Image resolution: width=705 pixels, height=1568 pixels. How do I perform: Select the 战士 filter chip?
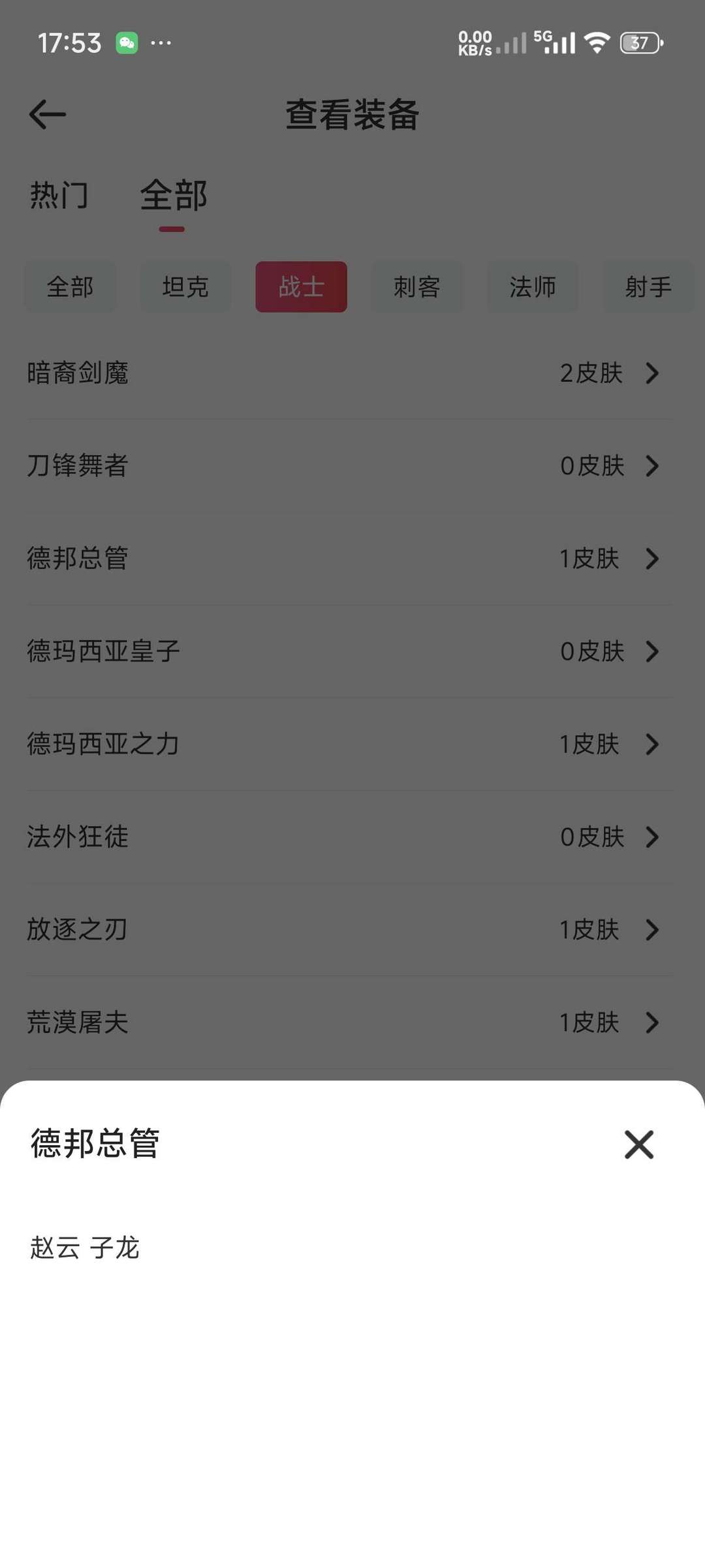pos(301,287)
